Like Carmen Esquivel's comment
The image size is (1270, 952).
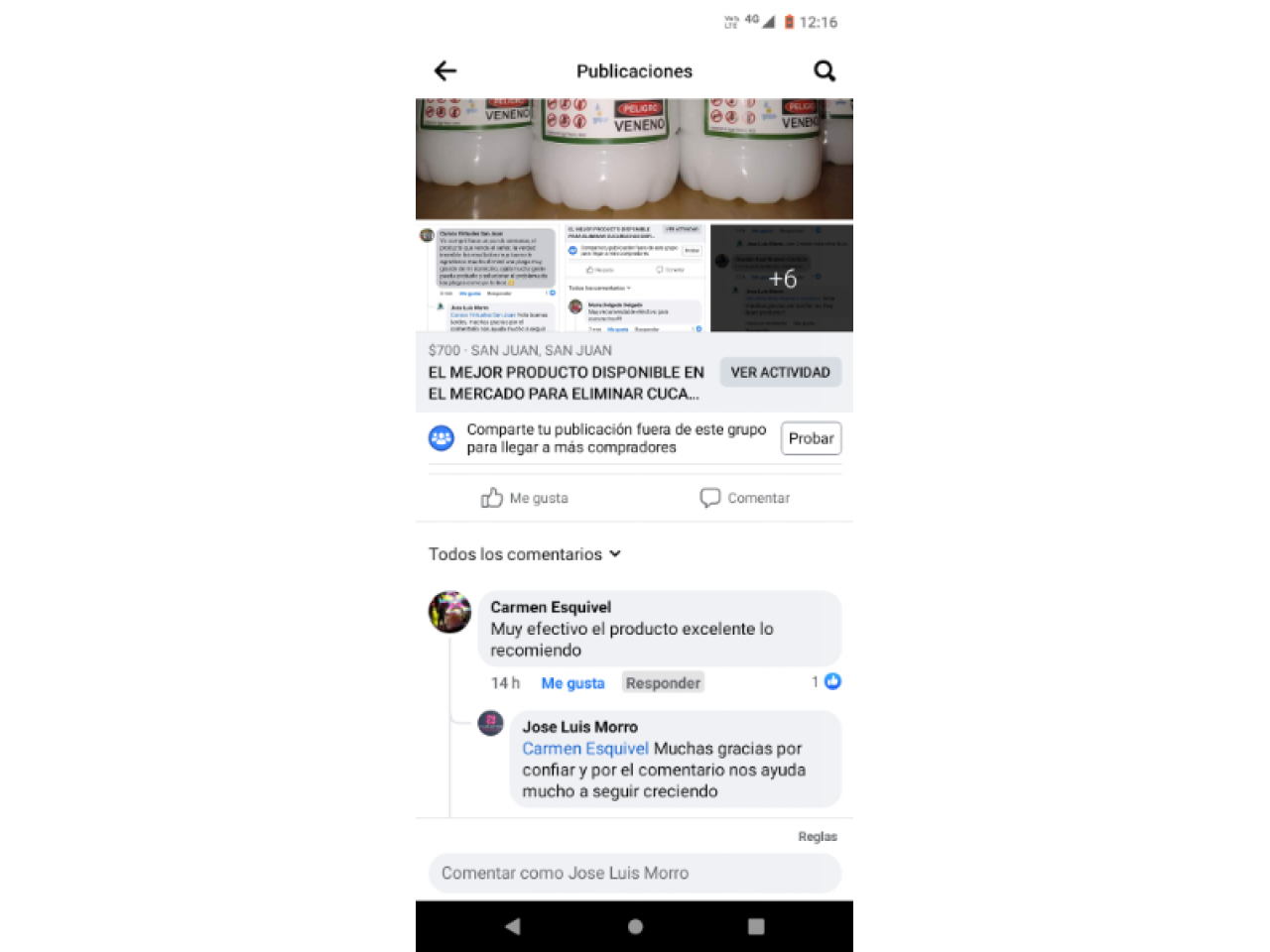coord(572,683)
